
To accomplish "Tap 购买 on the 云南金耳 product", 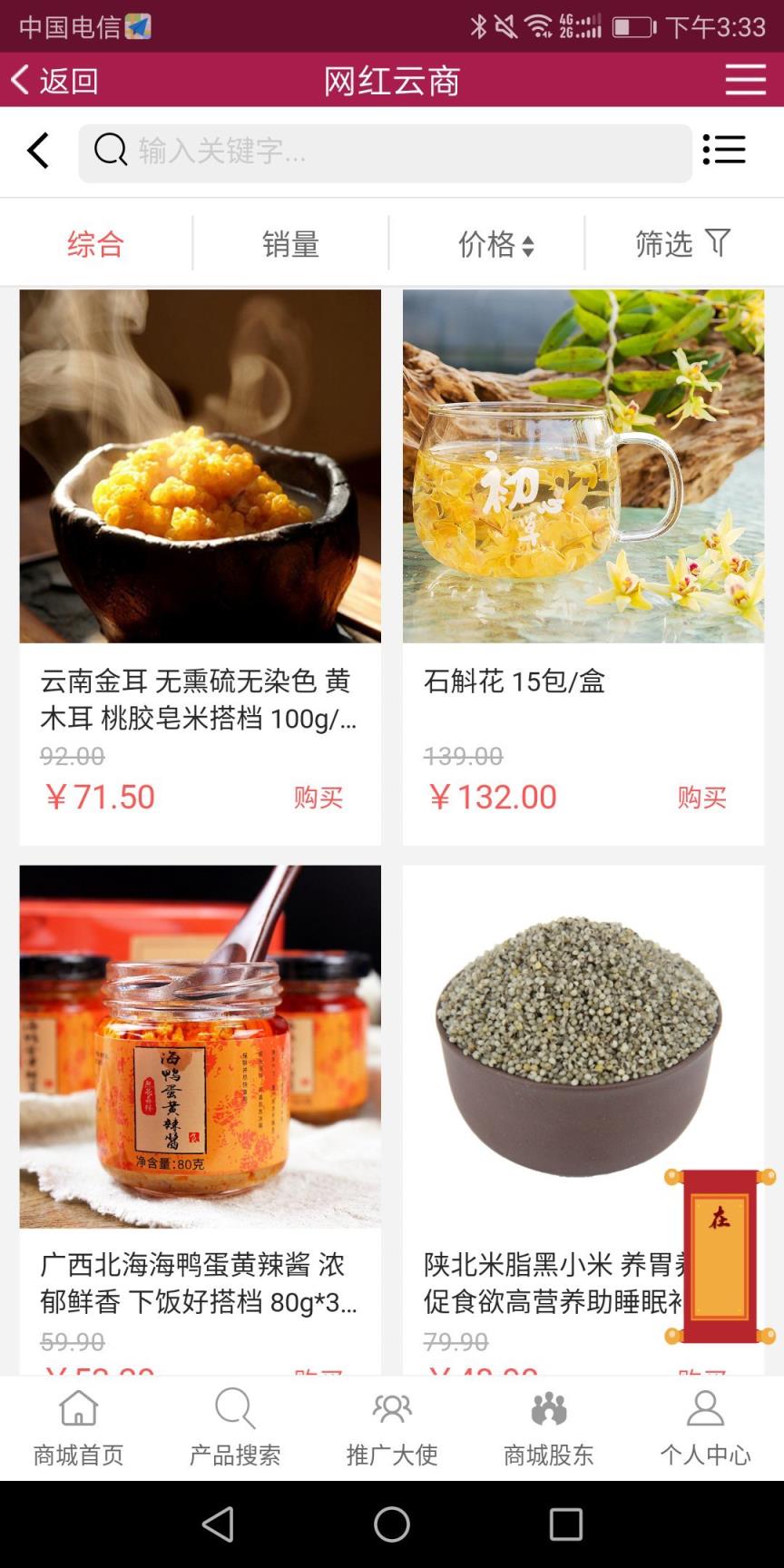I will click(x=317, y=797).
